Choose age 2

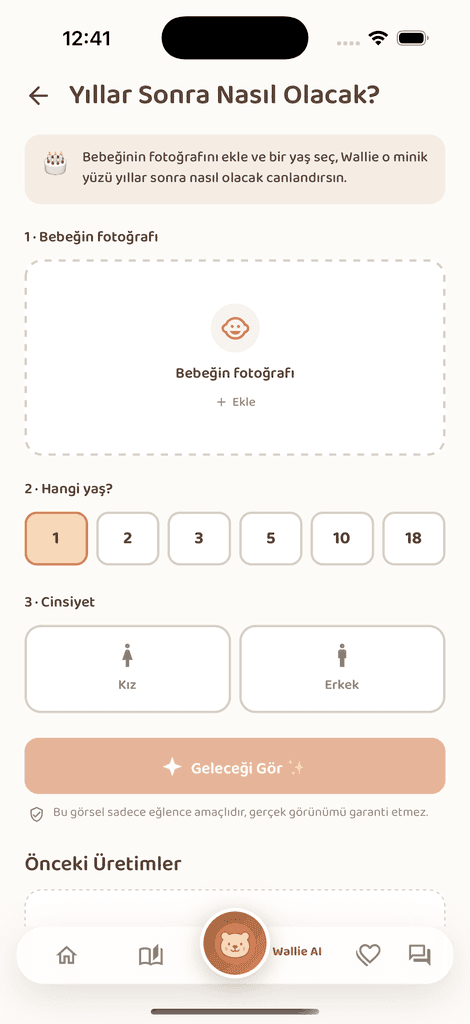coord(127,539)
